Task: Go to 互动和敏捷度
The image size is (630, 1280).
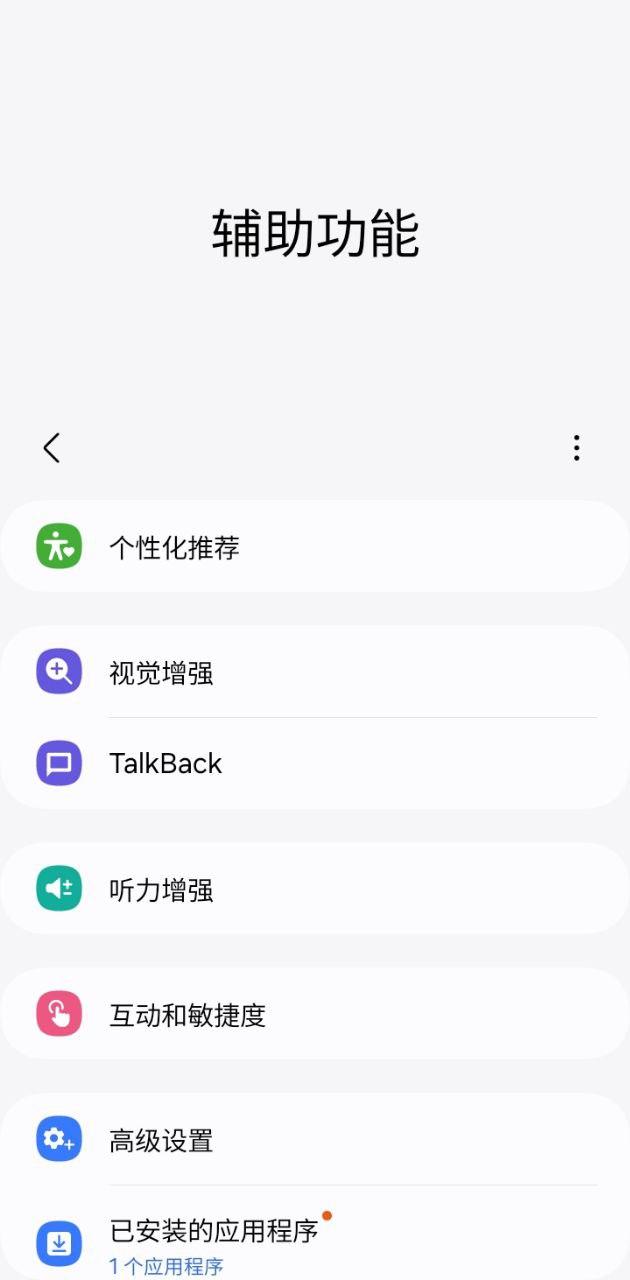Action: click(314, 1014)
